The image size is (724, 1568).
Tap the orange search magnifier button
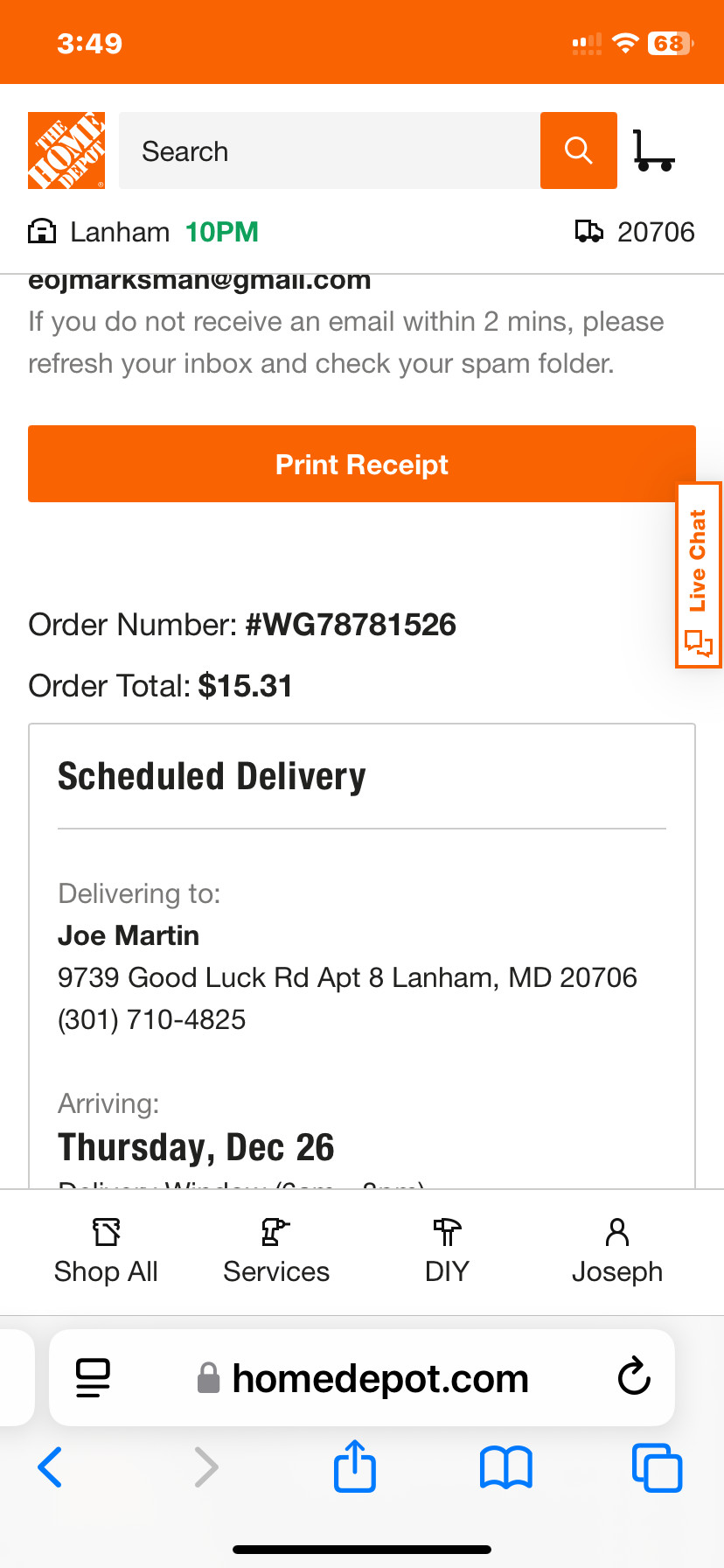(x=579, y=150)
